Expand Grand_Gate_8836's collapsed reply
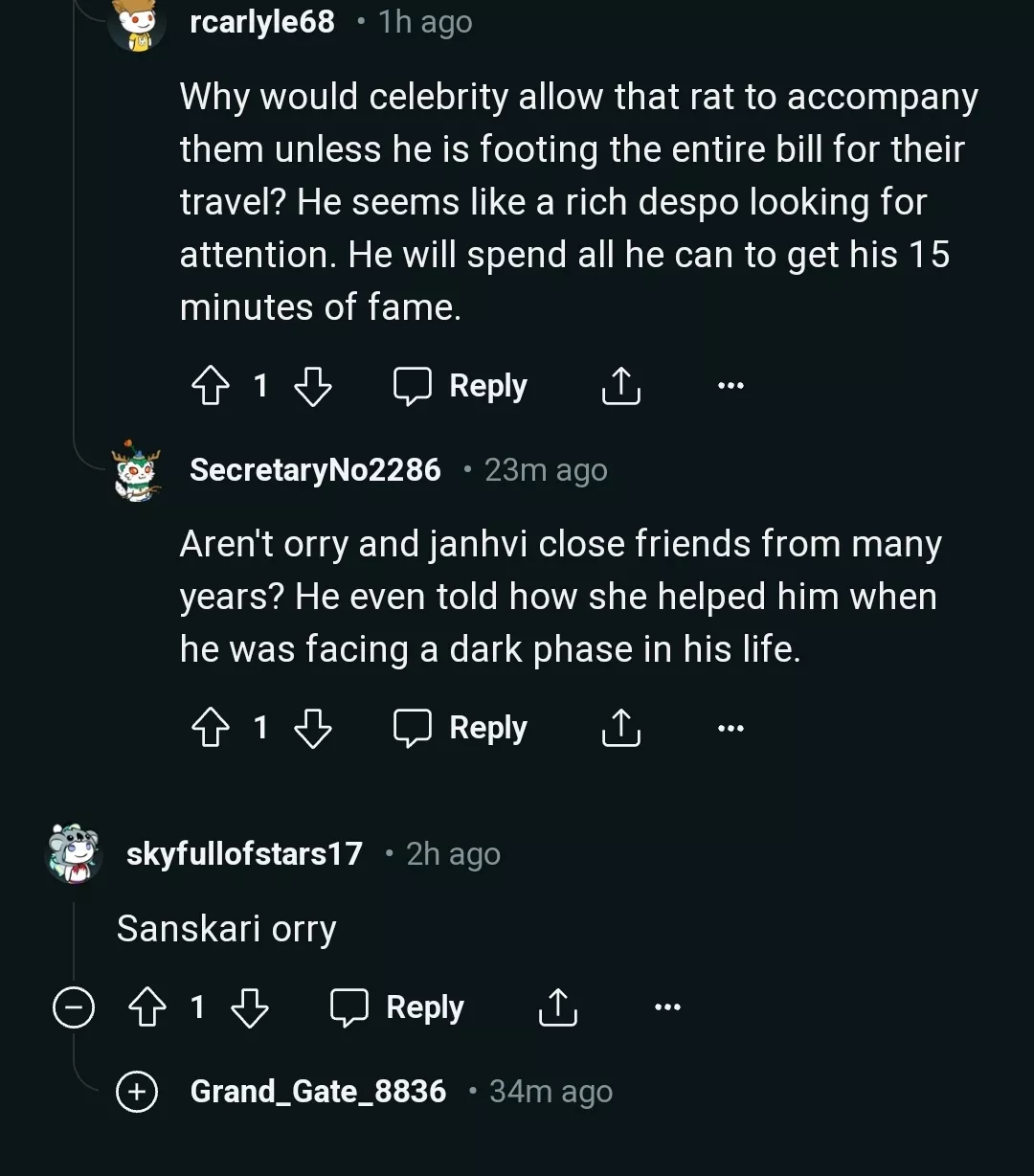This screenshot has height=1176, width=1034. (137, 1092)
